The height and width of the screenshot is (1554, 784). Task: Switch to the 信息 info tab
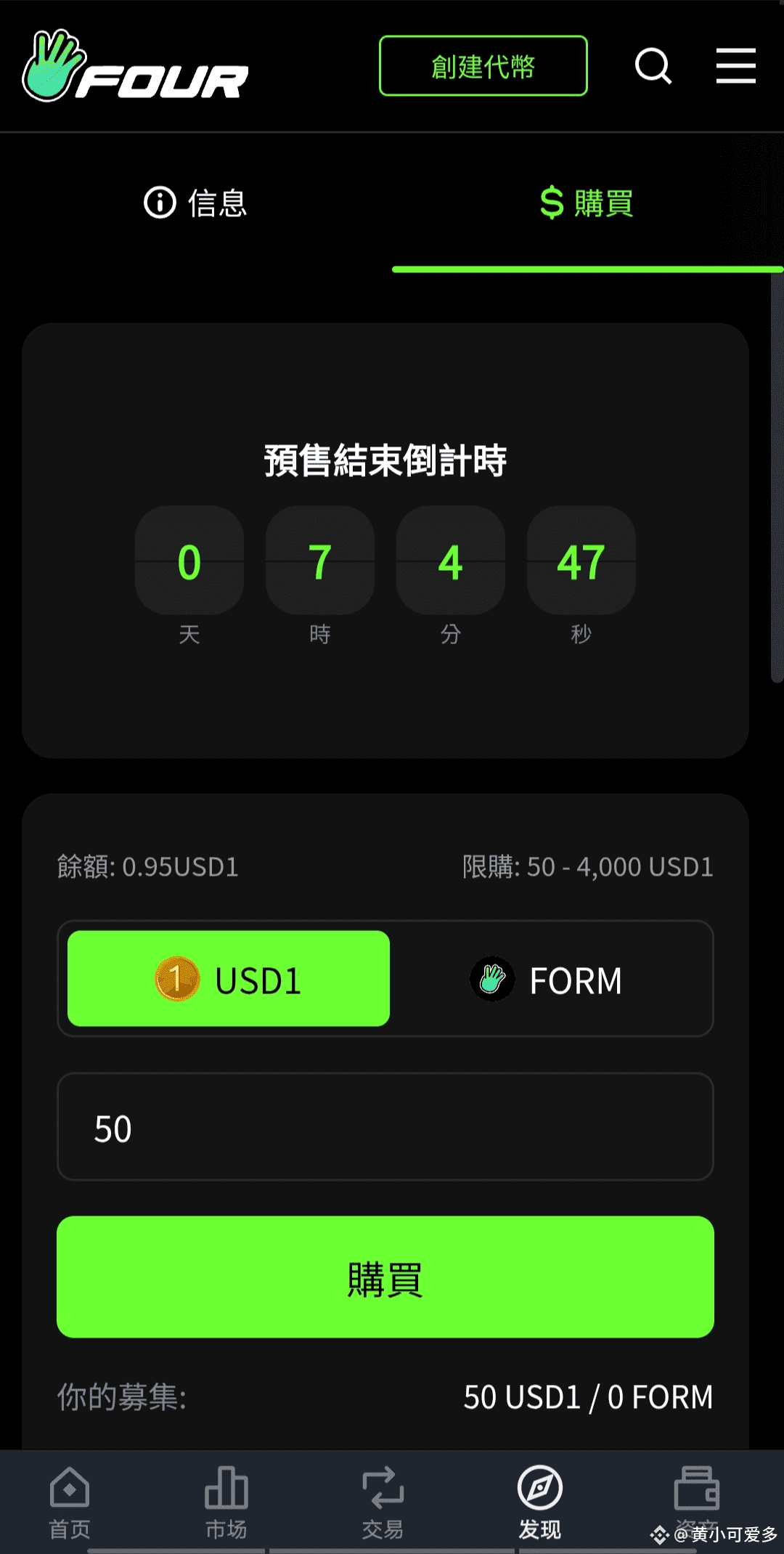[196, 203]
